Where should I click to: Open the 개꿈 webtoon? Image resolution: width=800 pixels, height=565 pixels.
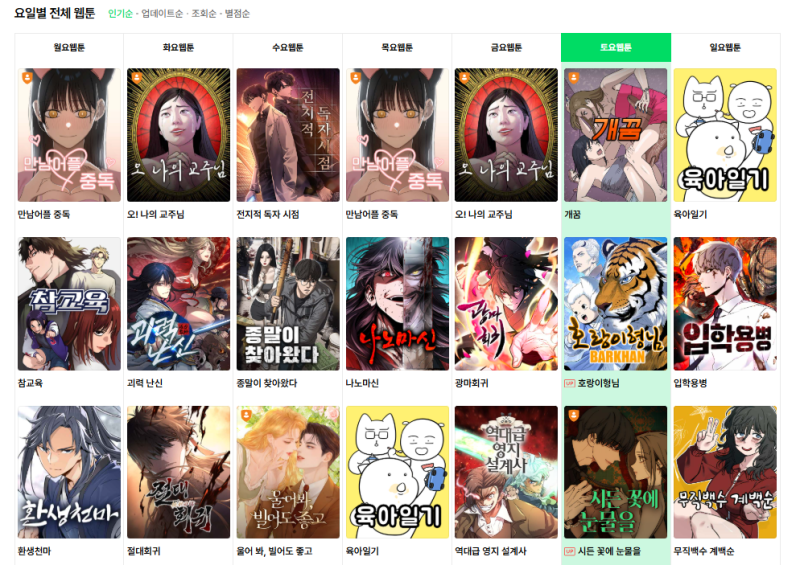coord(616,135)
